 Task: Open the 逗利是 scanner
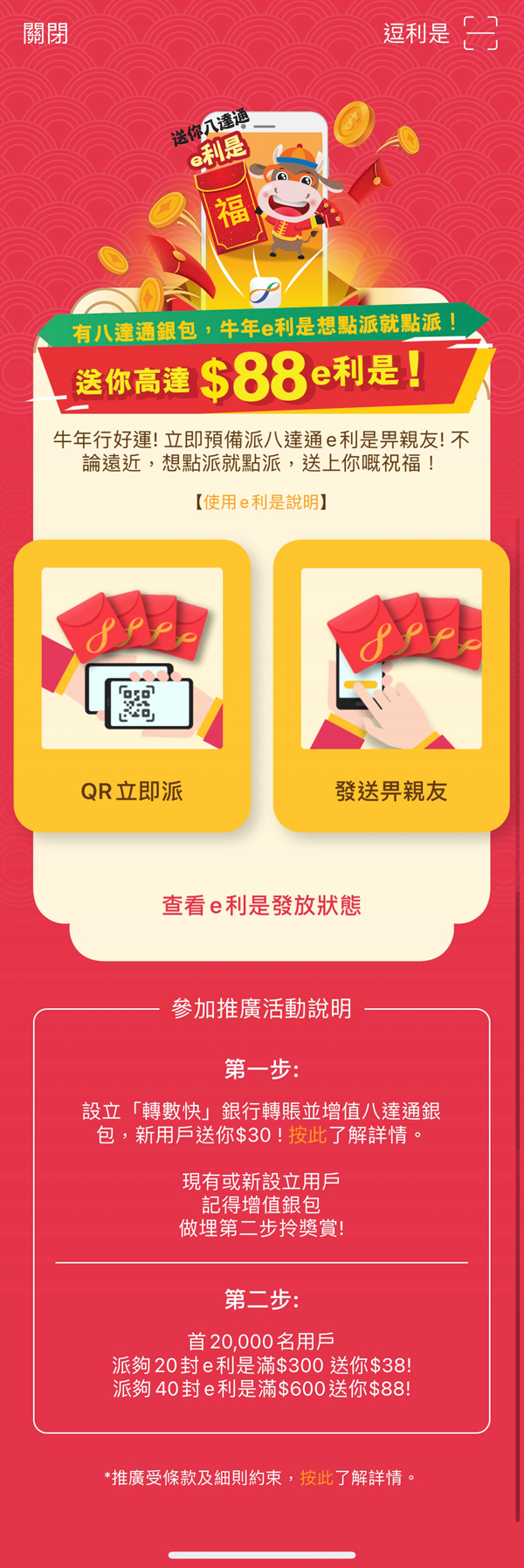point(440,34)
